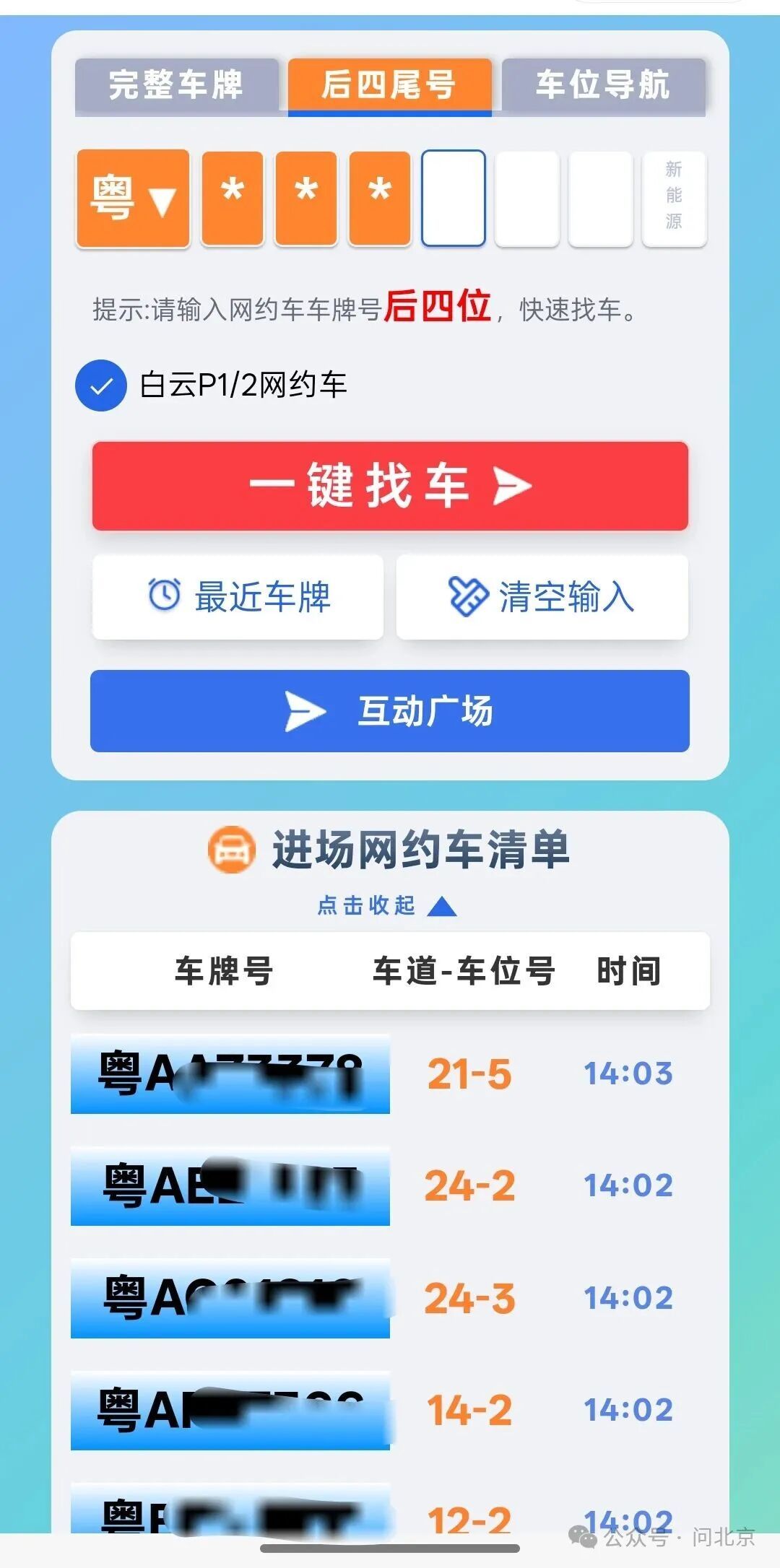The image size is (780, 1568).
Task: Open the 粤 province dropdown
Action: (133, 199)
